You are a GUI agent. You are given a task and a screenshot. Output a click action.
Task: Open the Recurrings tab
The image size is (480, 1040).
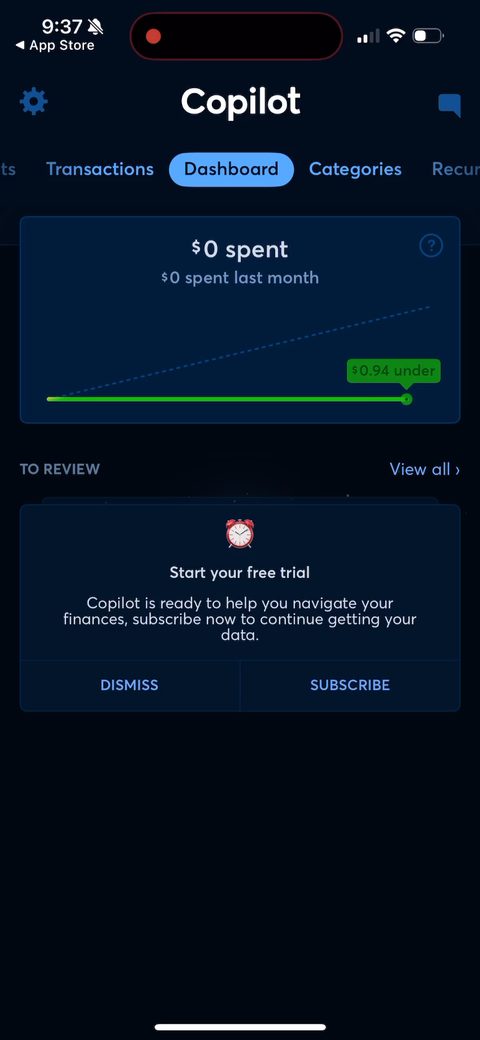point(455,169)
